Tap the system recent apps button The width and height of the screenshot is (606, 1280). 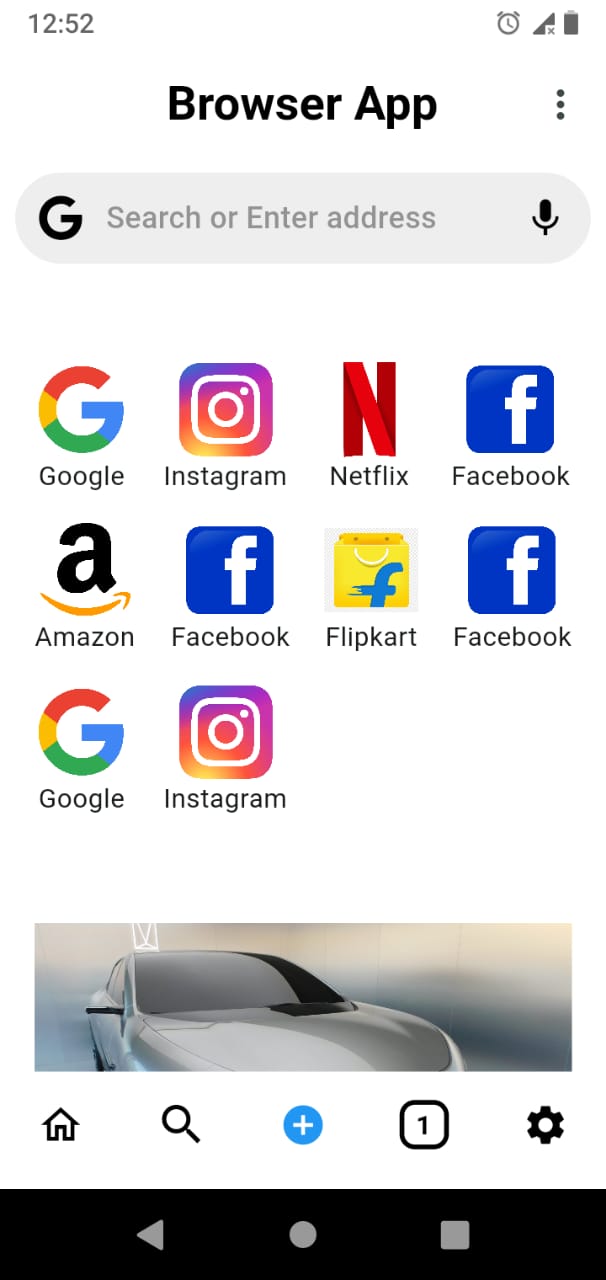pos(455,1235)
